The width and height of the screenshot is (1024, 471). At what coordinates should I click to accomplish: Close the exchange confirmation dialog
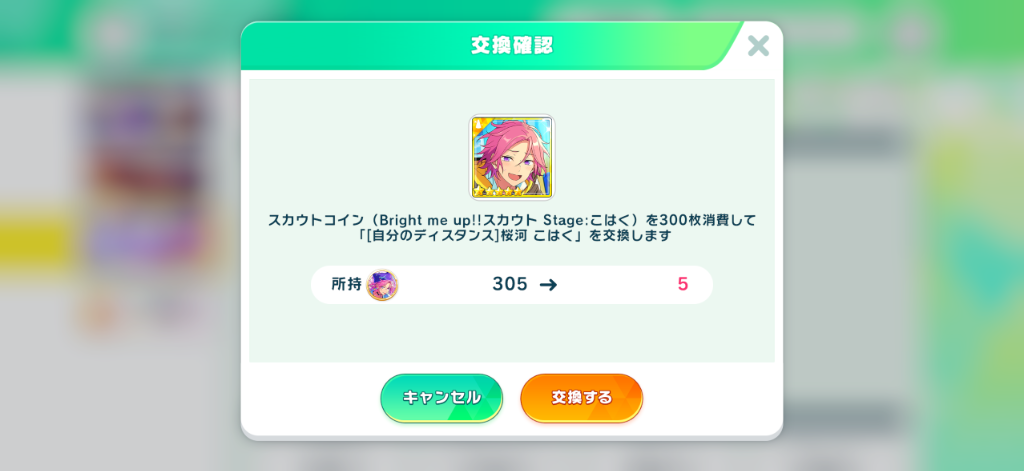coord(758,45)
